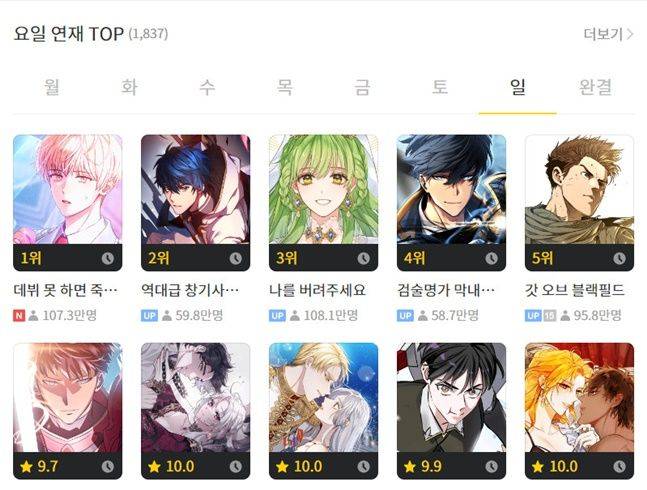647x490 pixels.
Task: Open 더보기 to see more titles
Action: [x=608, y=34]
